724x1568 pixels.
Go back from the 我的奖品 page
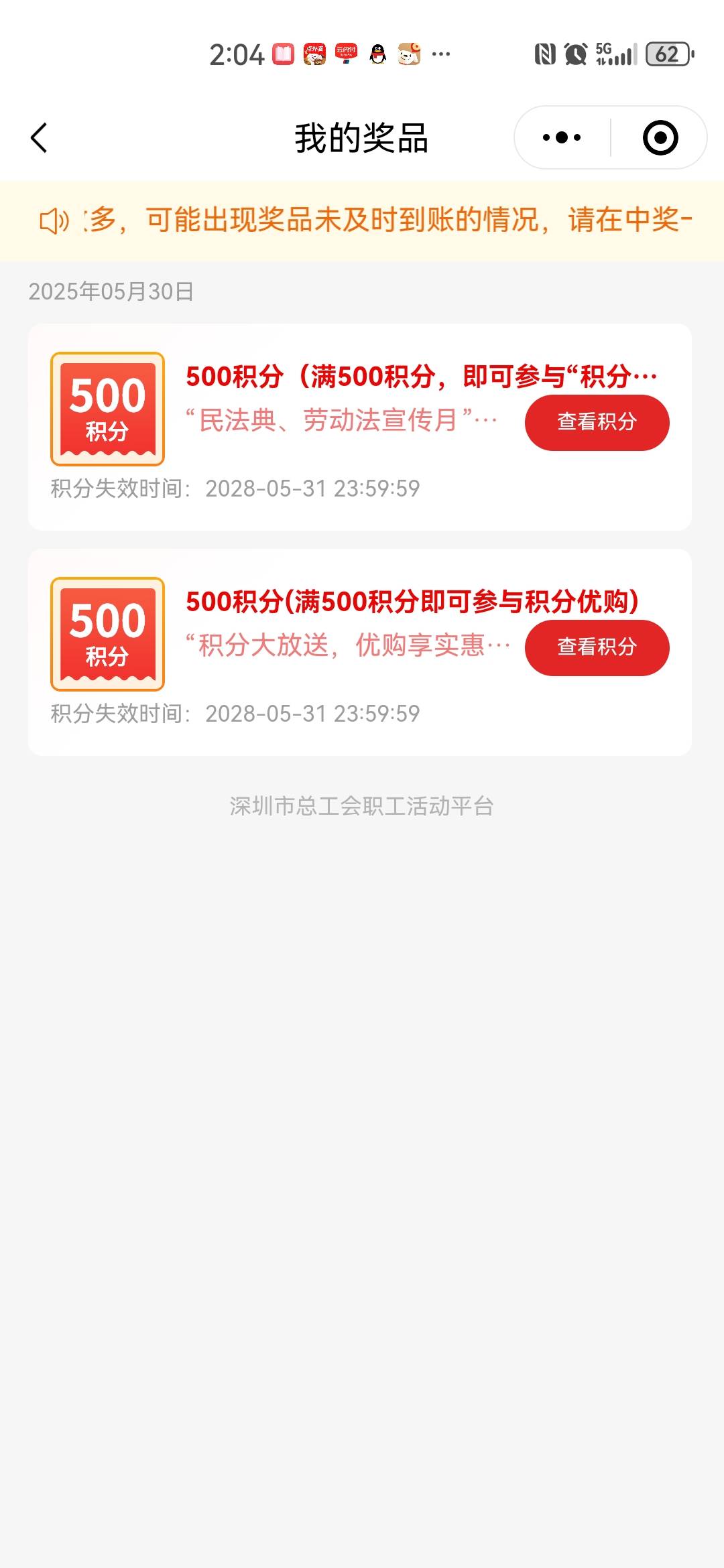point(39,138)
